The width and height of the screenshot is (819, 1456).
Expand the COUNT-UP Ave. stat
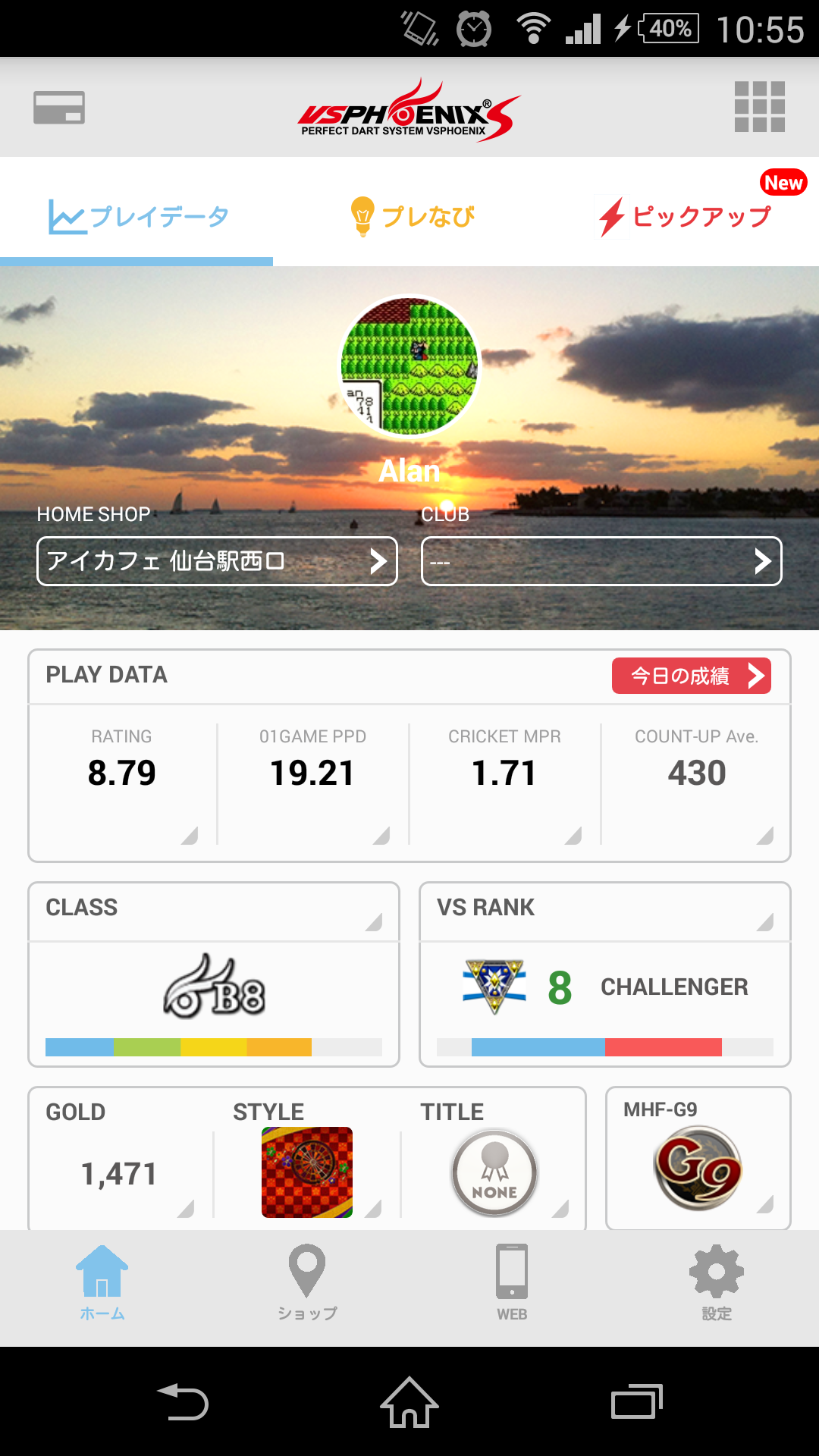pyautogui.click(x=696, y=781)
